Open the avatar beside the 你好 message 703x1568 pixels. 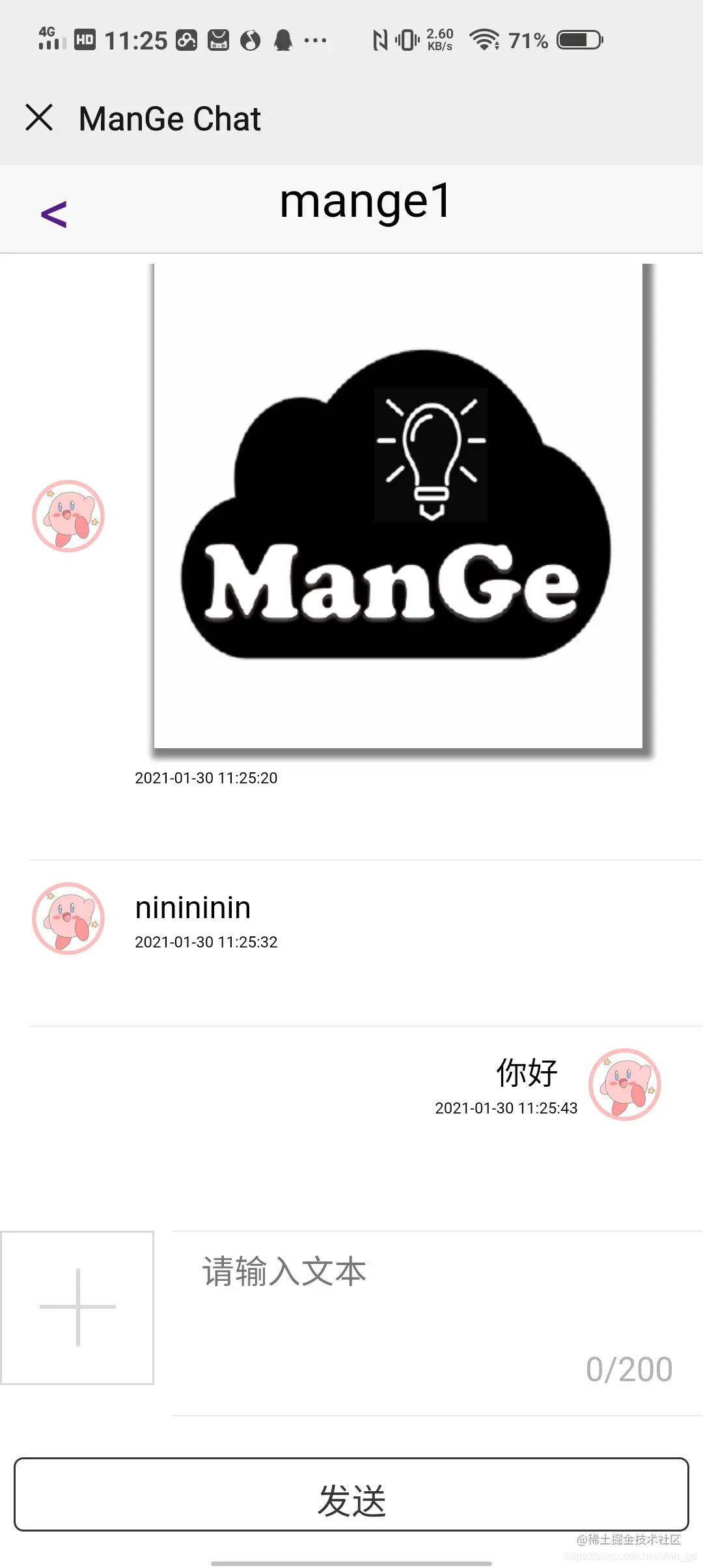pyautogui.click(x=624, y=1084)
